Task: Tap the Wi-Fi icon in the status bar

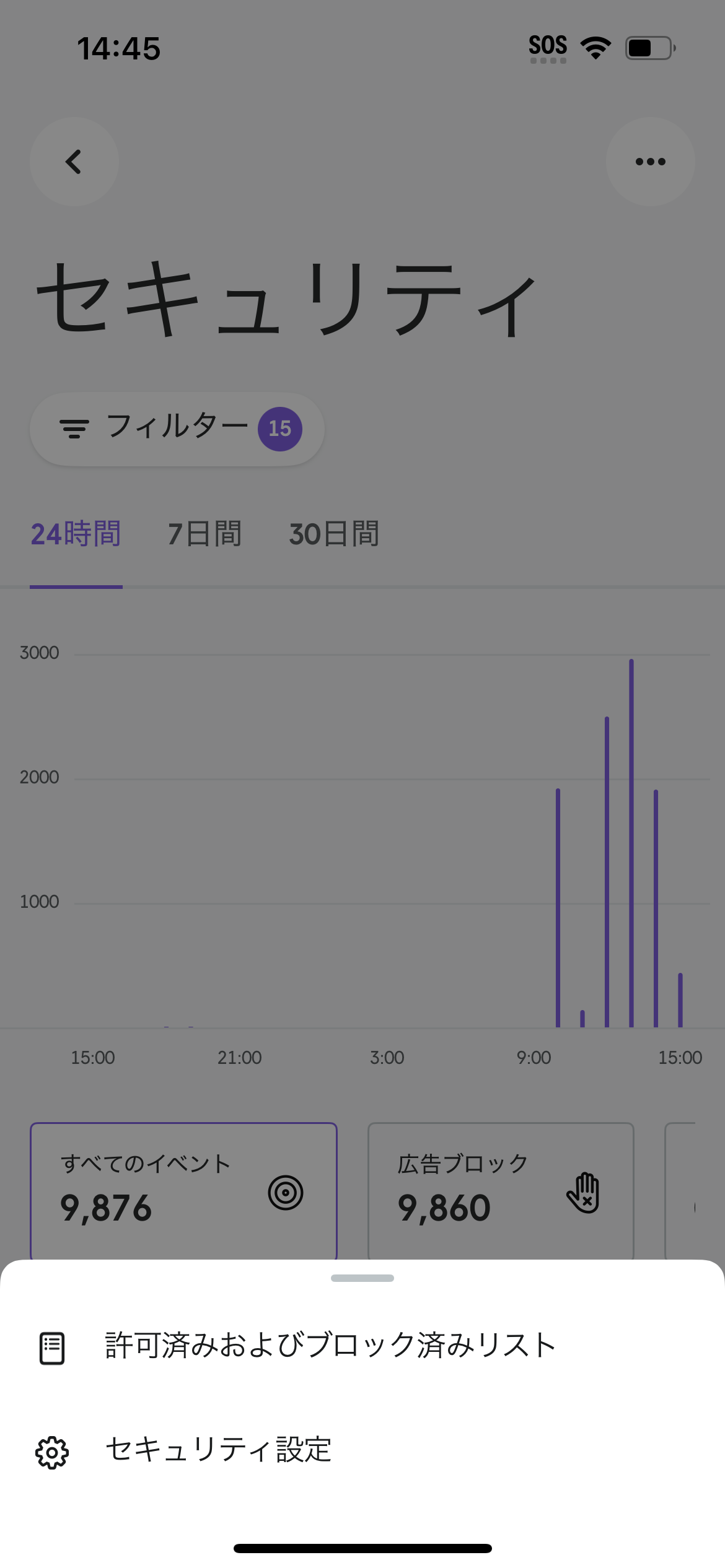Action: (595, 46)
